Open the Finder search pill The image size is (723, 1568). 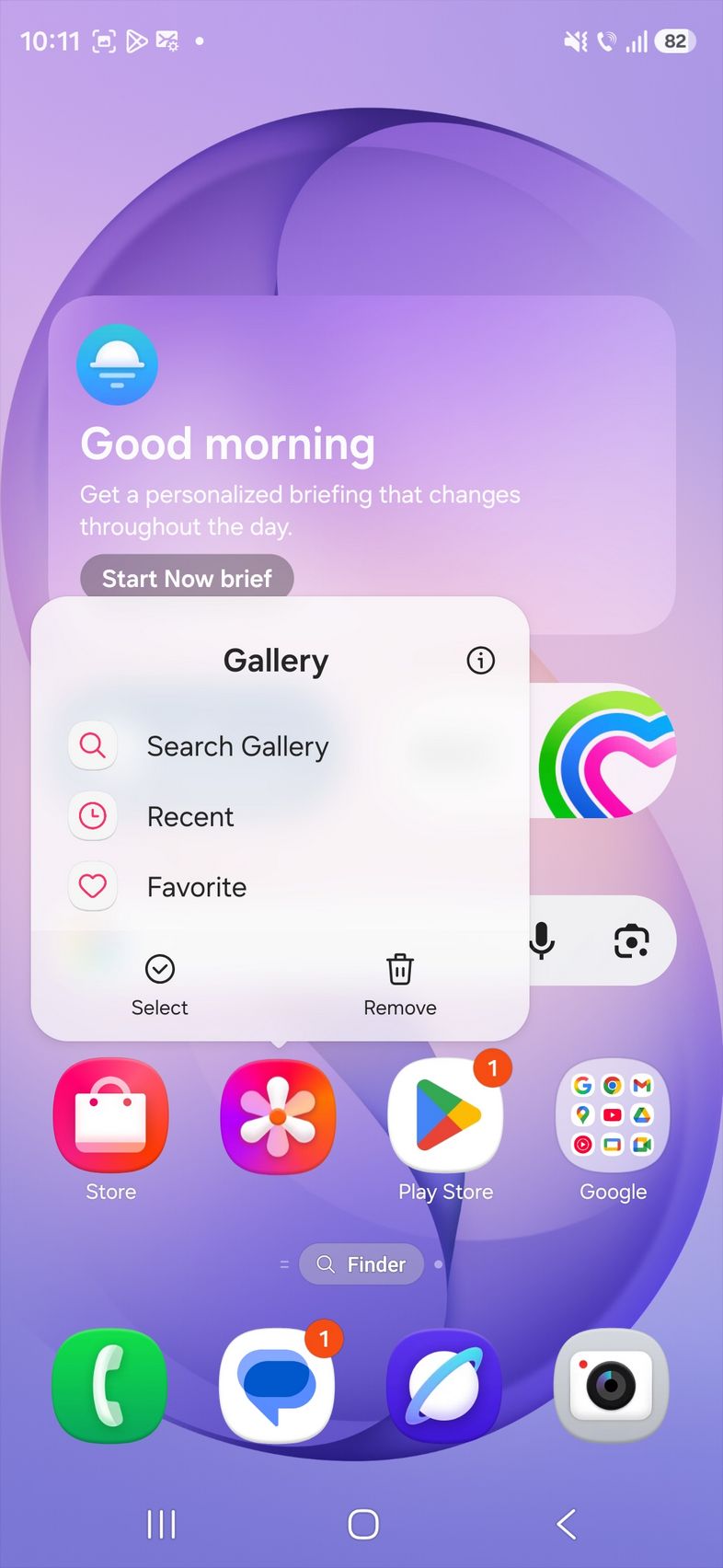361,1264
